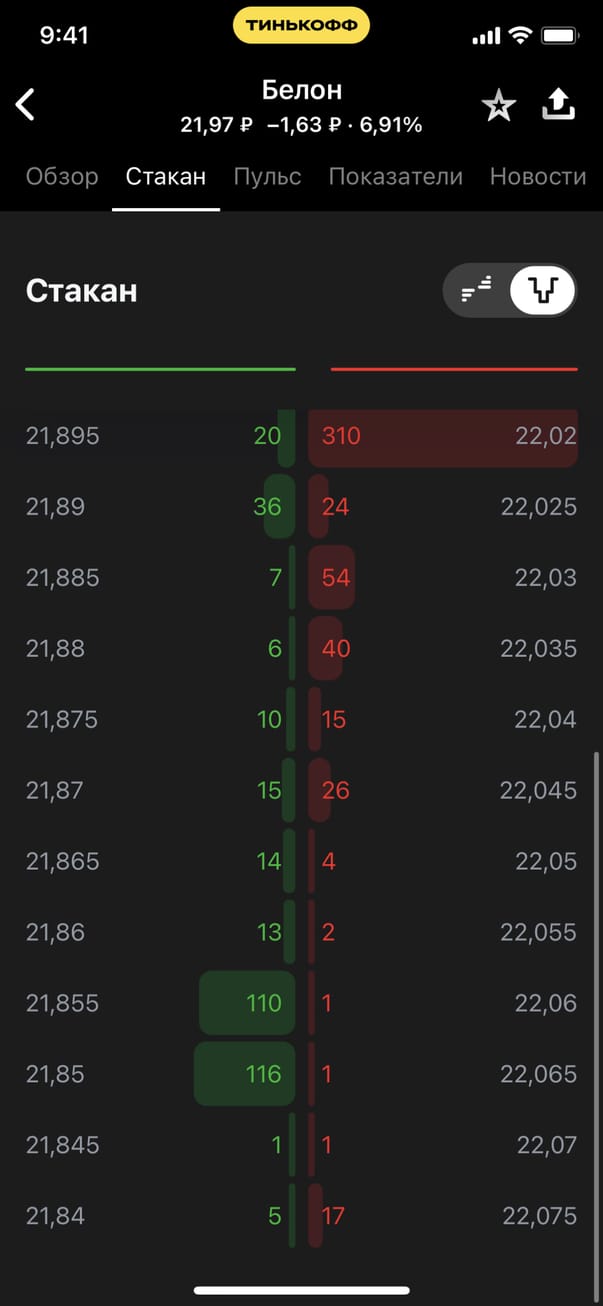Go back using the arrow icon
This screenshot has height=1306, width=603.
[x=26, y=104]
